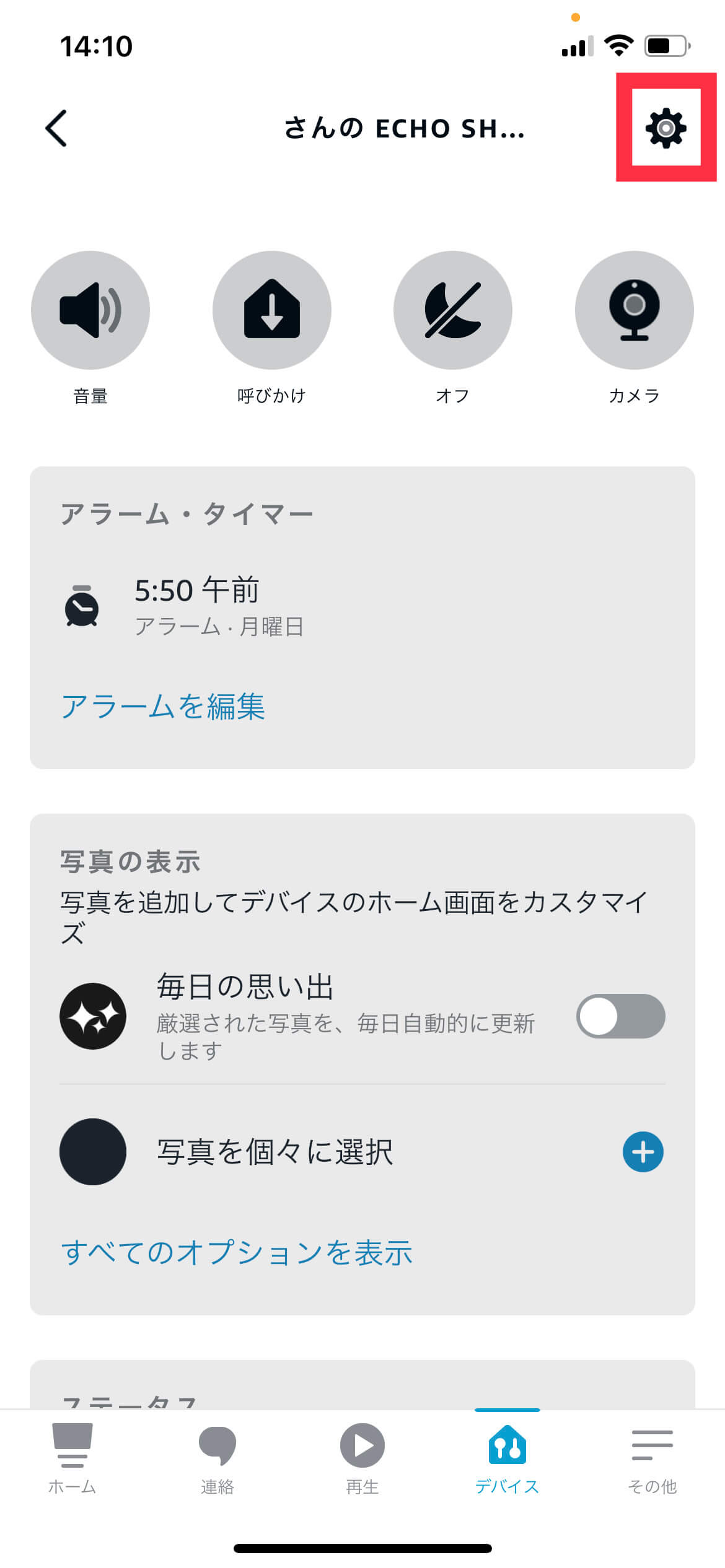
Task: Open the device volume control icon
Action: point(92,310)
